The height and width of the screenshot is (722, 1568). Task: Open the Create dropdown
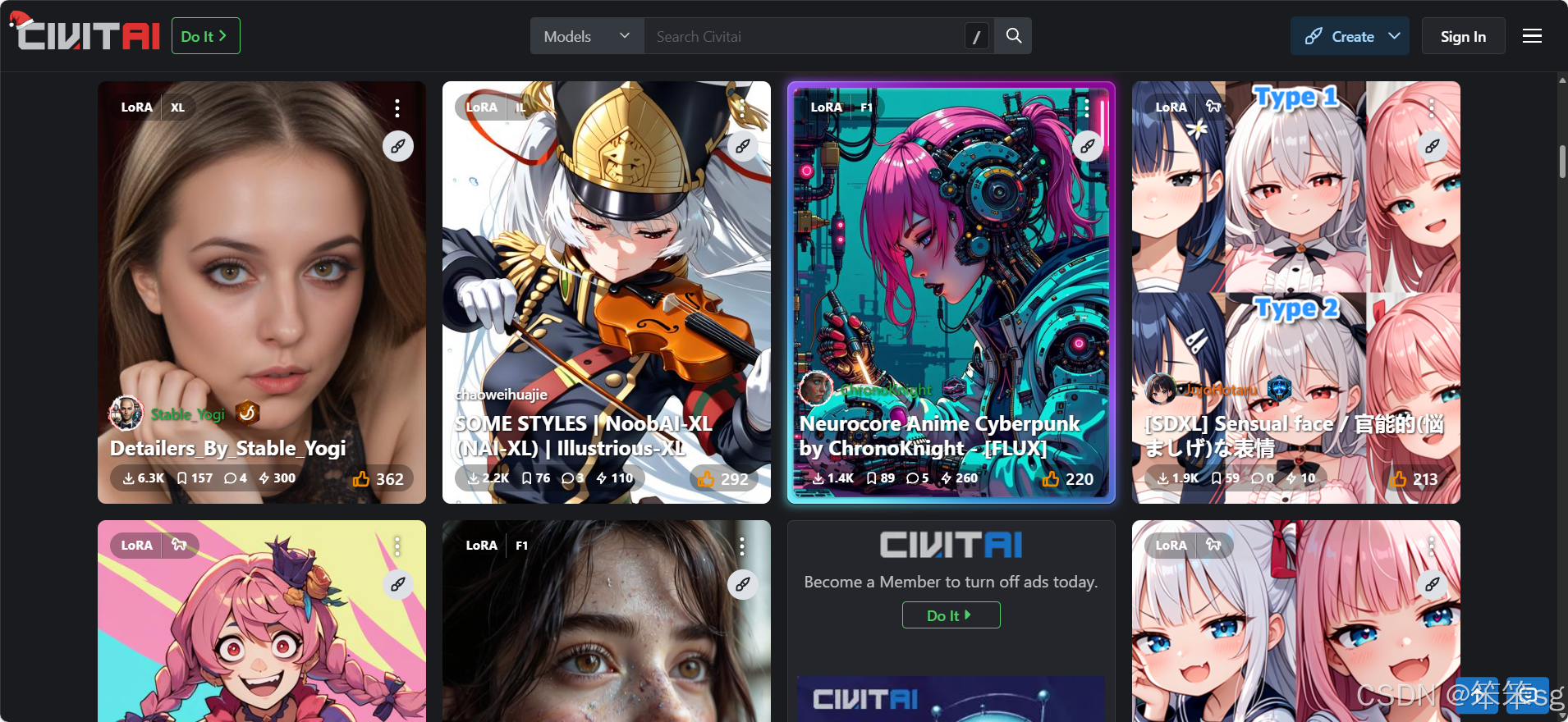(1350, 36)
